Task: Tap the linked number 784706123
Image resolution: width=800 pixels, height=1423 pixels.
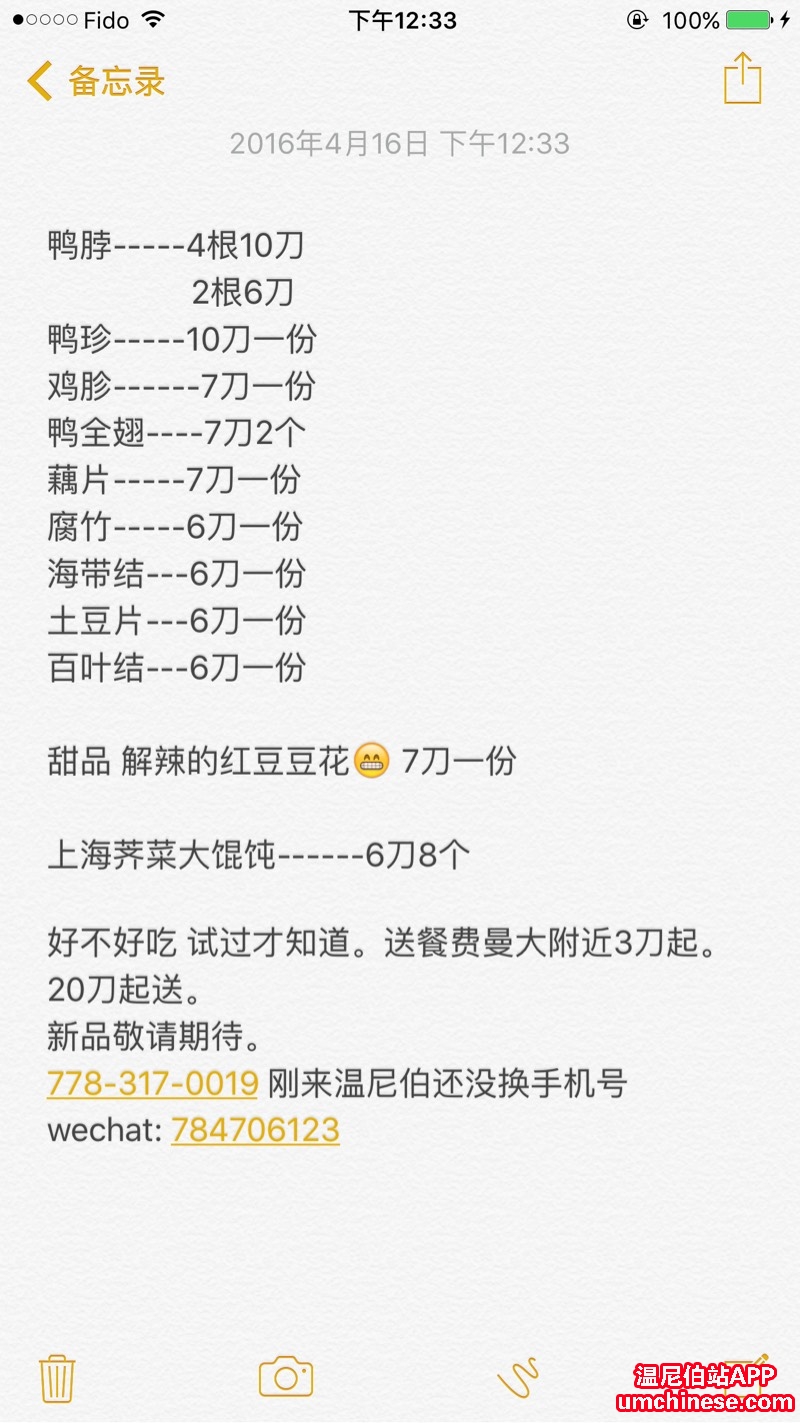Action: coord(256,1130)
